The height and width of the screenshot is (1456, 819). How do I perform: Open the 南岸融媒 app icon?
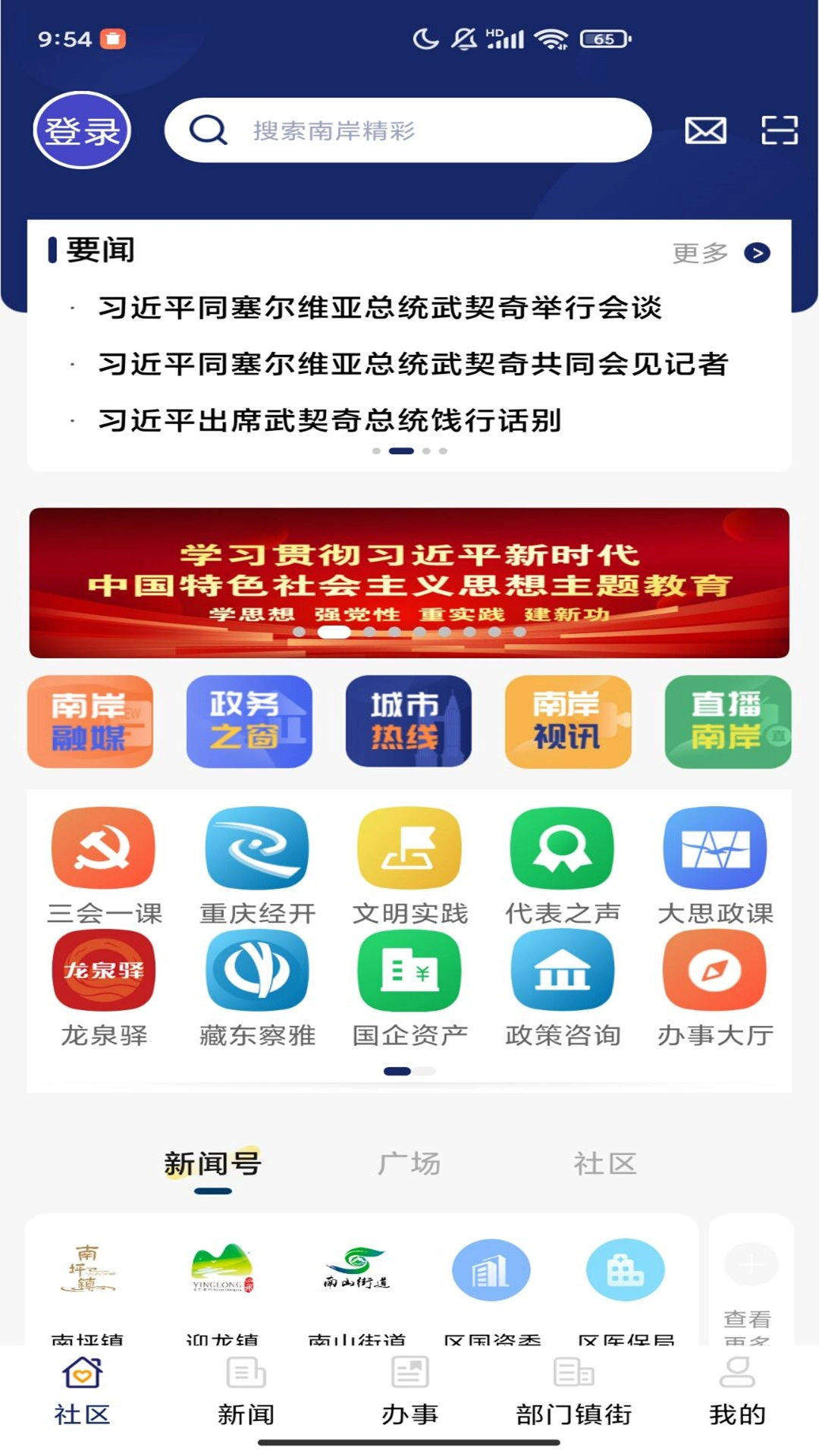point(89,722)
